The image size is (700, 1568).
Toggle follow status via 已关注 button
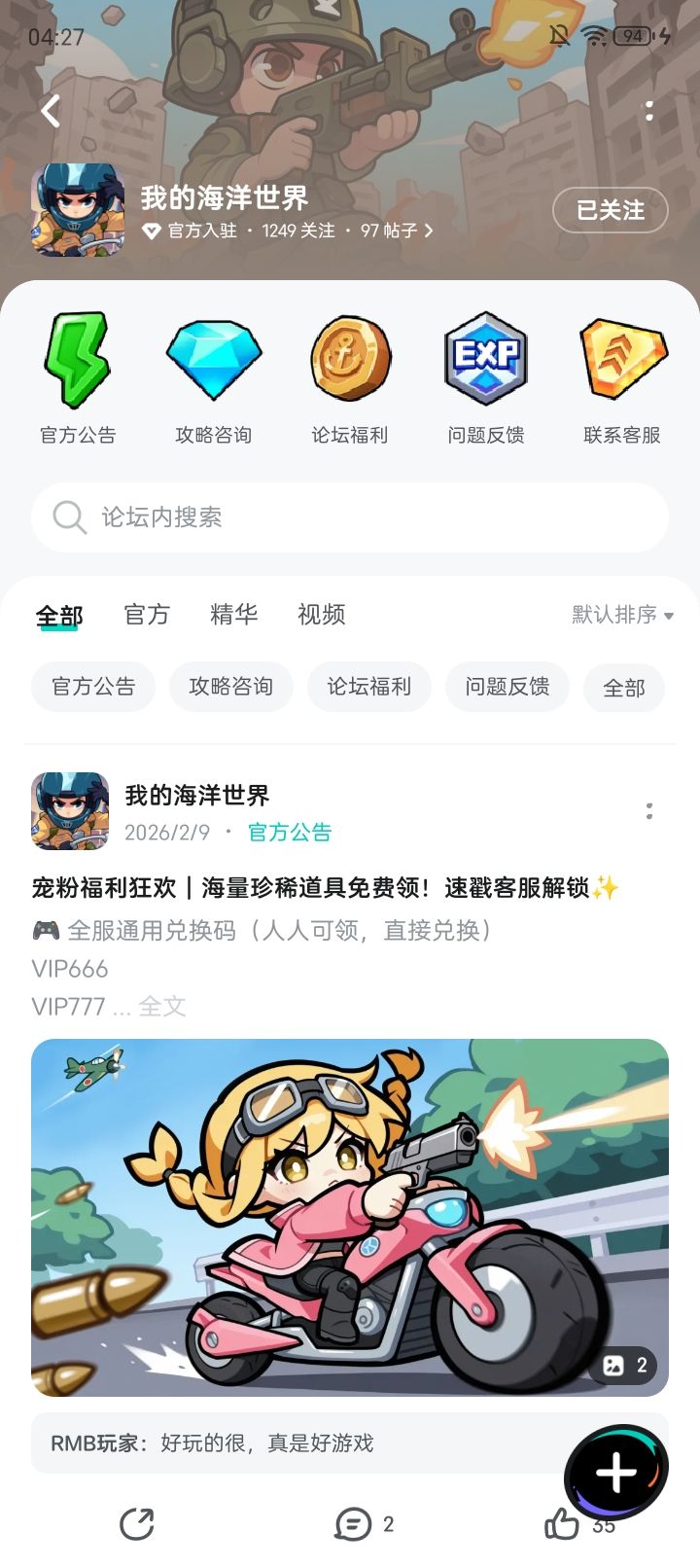coord(610,210)
